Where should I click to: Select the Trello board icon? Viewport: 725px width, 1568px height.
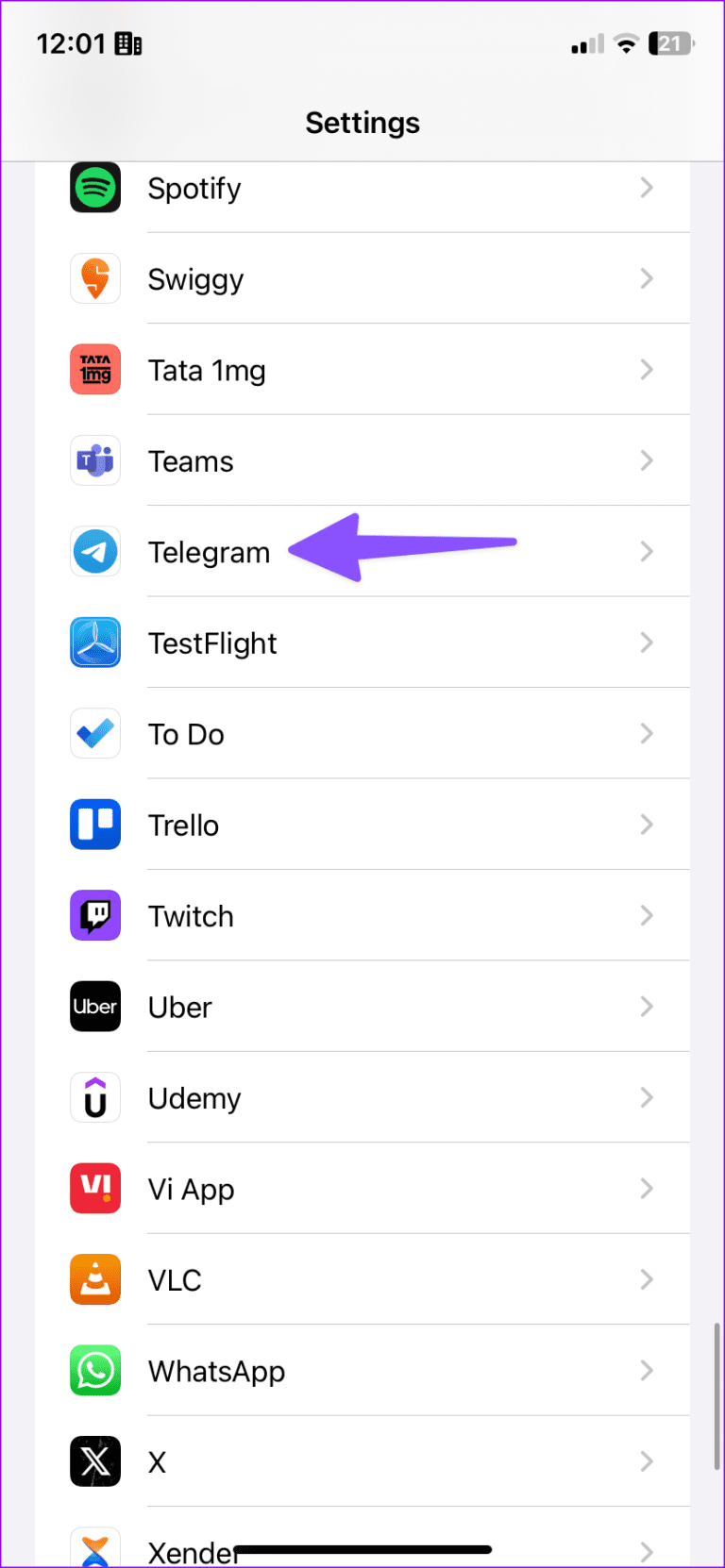(95, 825)
